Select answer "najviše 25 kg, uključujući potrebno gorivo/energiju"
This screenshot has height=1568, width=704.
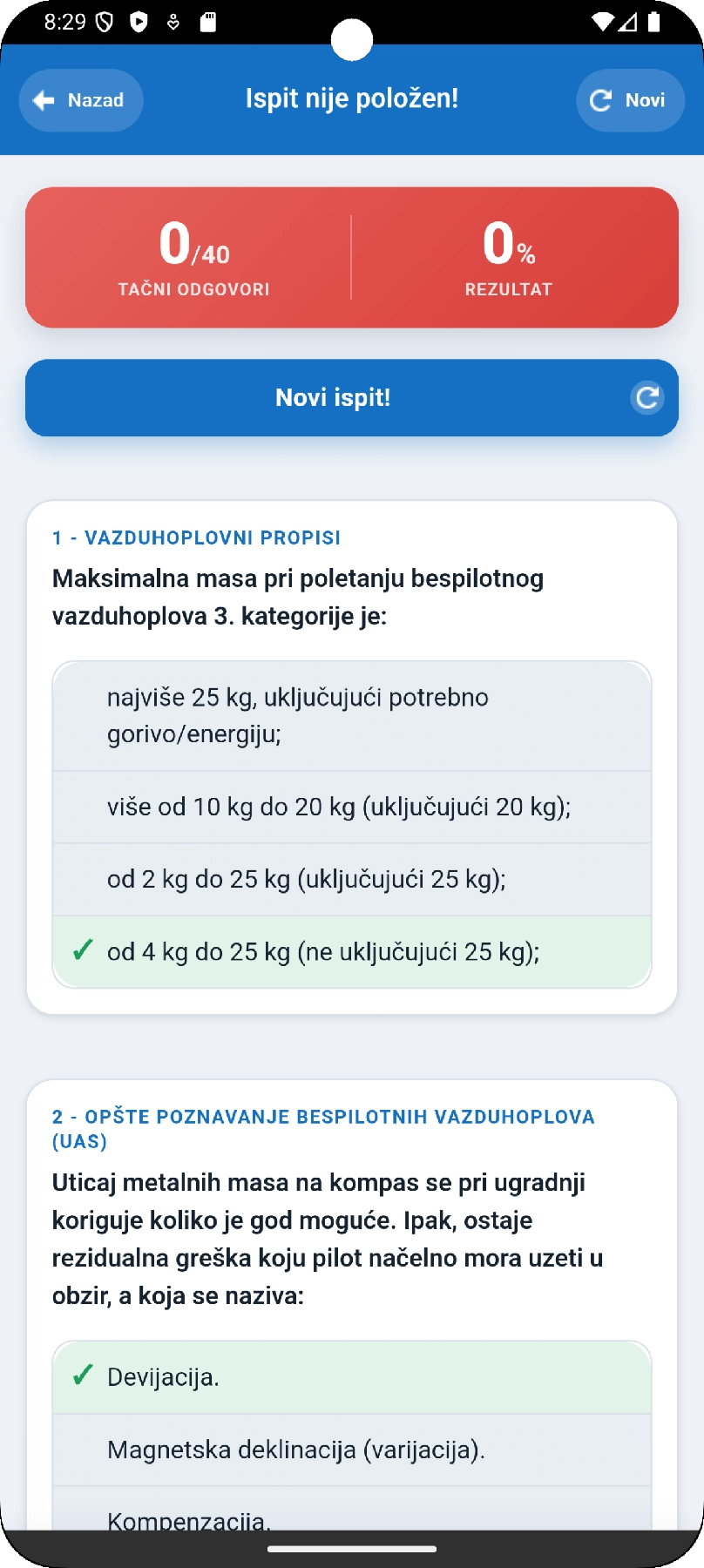click(x=352, y=716)
